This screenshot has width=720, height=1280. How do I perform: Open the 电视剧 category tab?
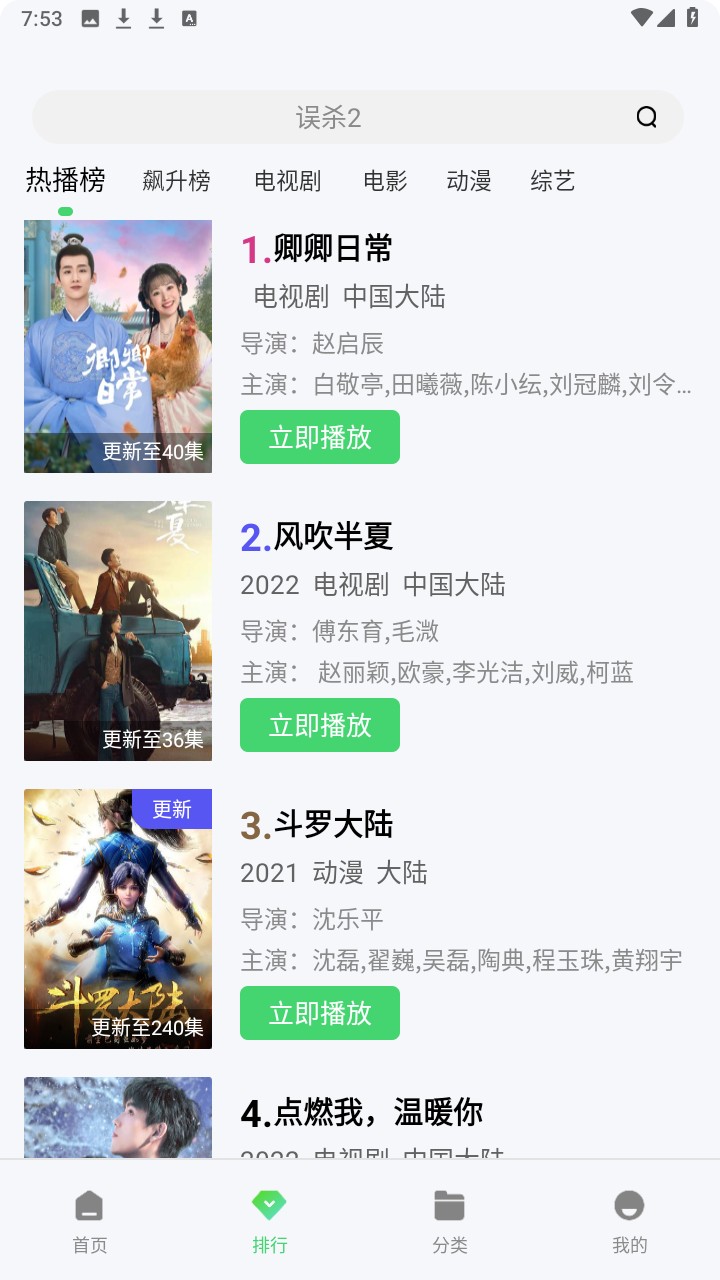286,181
